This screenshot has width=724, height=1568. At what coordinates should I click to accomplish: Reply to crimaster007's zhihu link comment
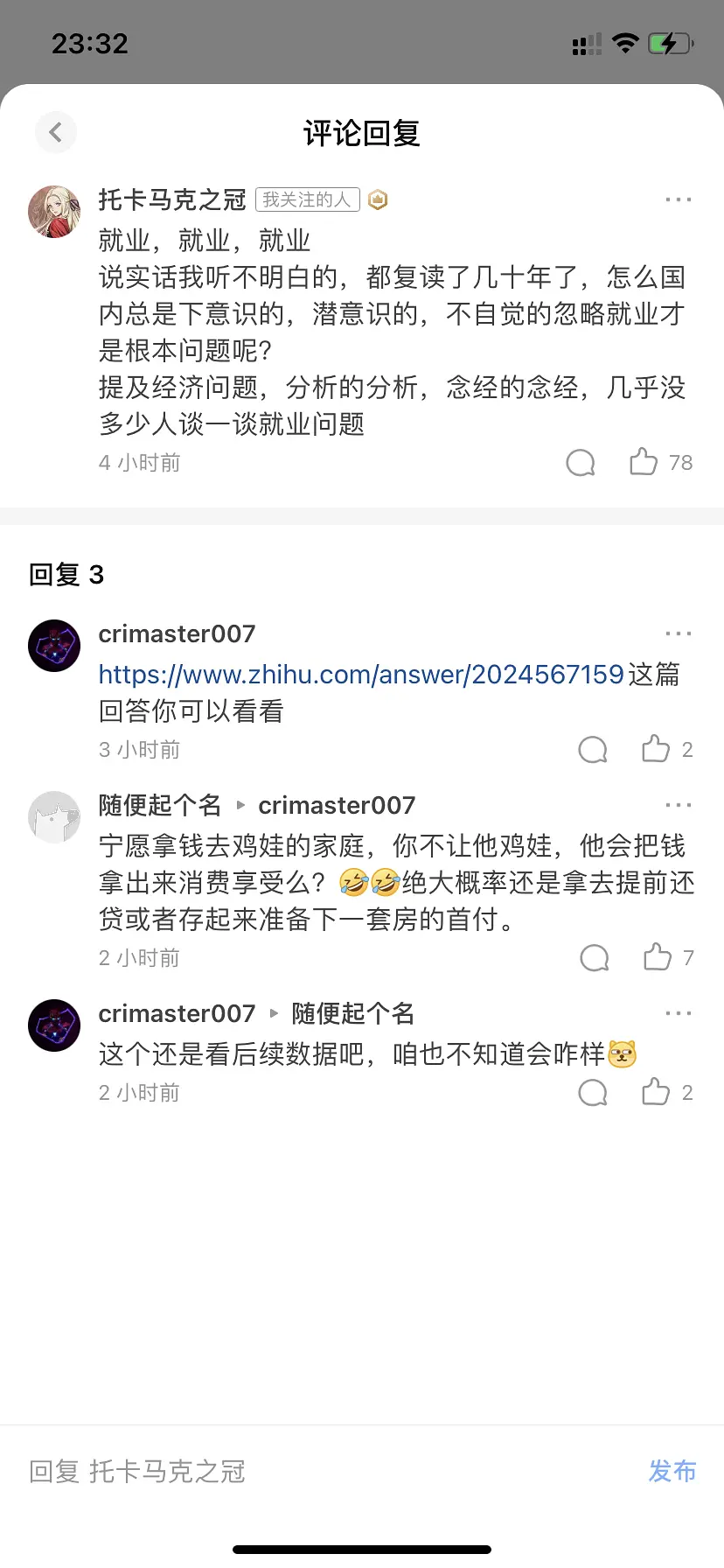(x=593, y=750)
